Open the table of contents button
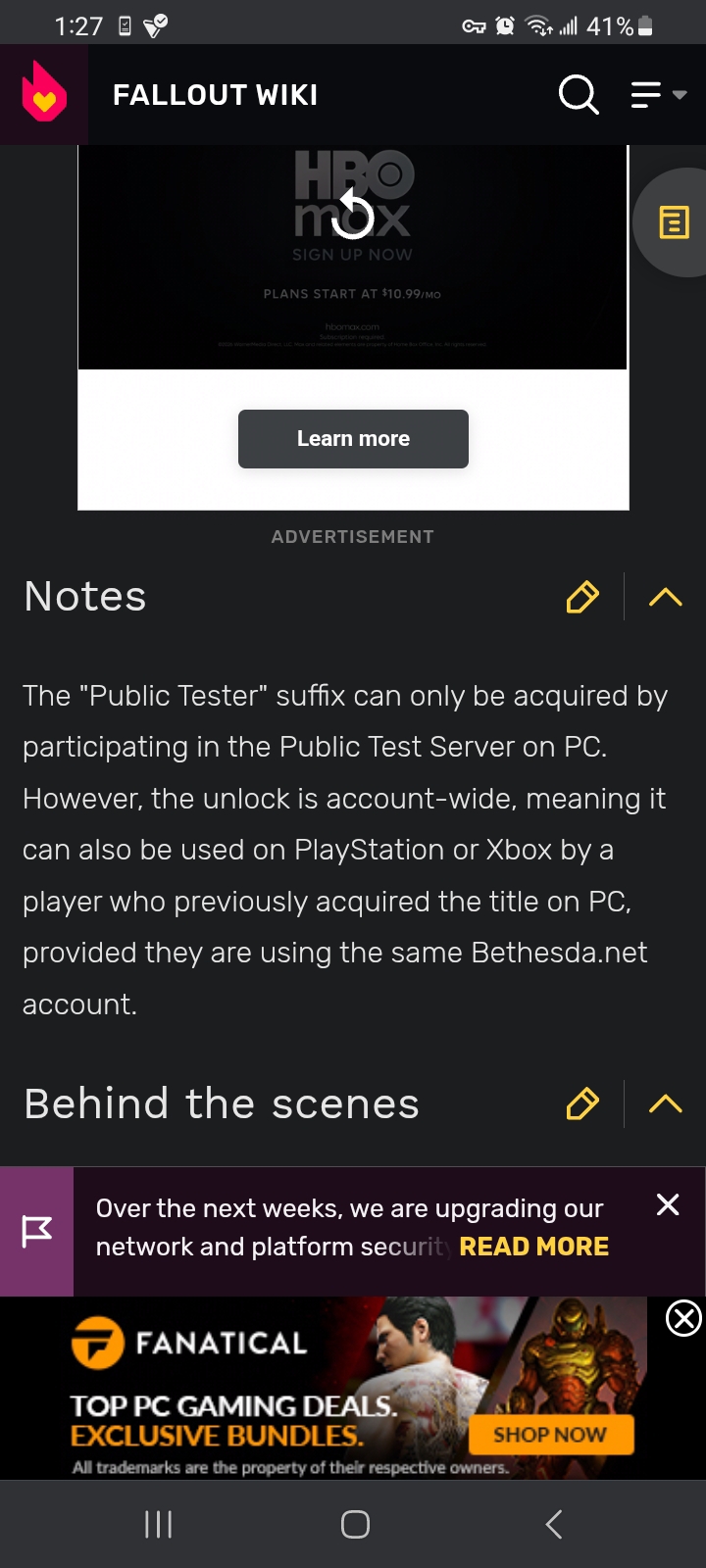 pos(674,223)
